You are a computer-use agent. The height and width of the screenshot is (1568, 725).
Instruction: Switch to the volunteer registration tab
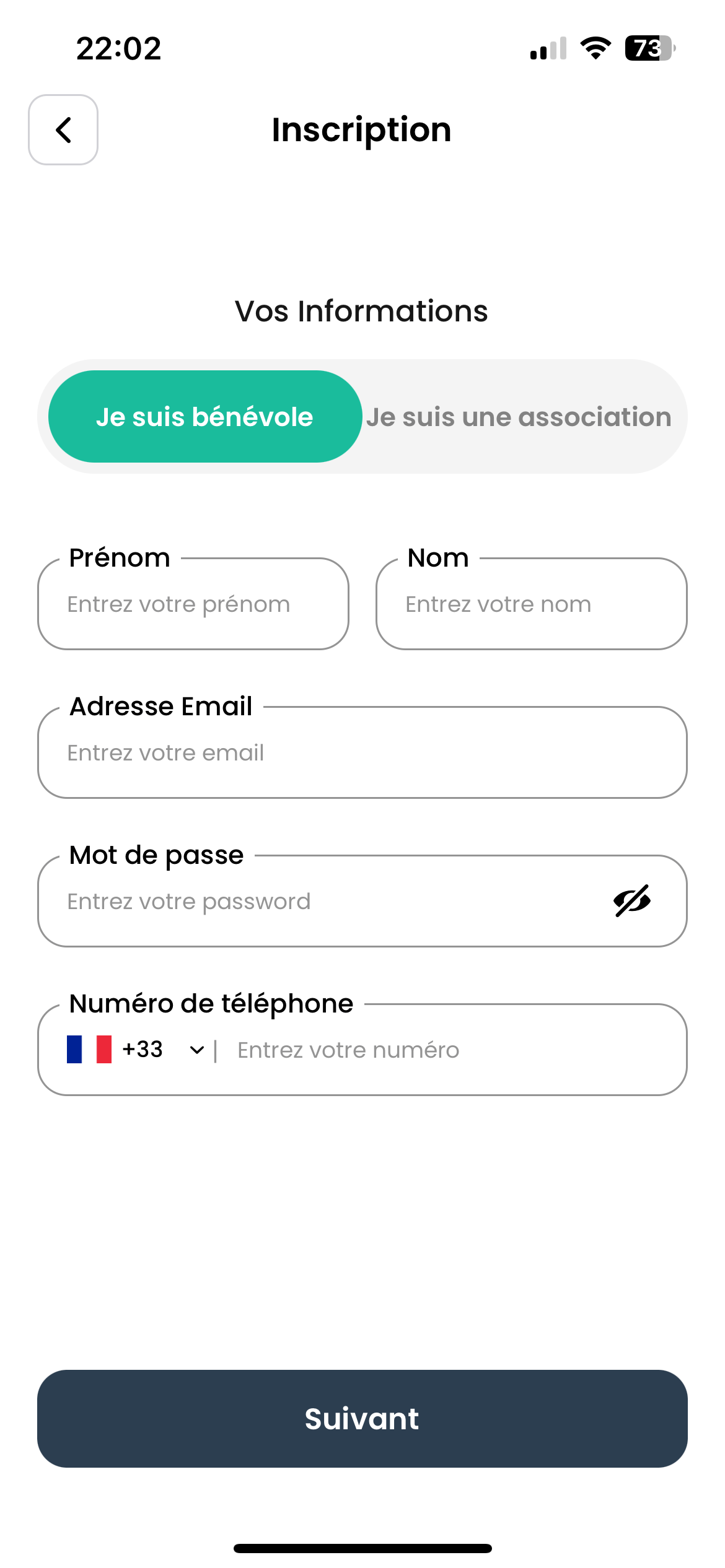(x=204, y=416)
